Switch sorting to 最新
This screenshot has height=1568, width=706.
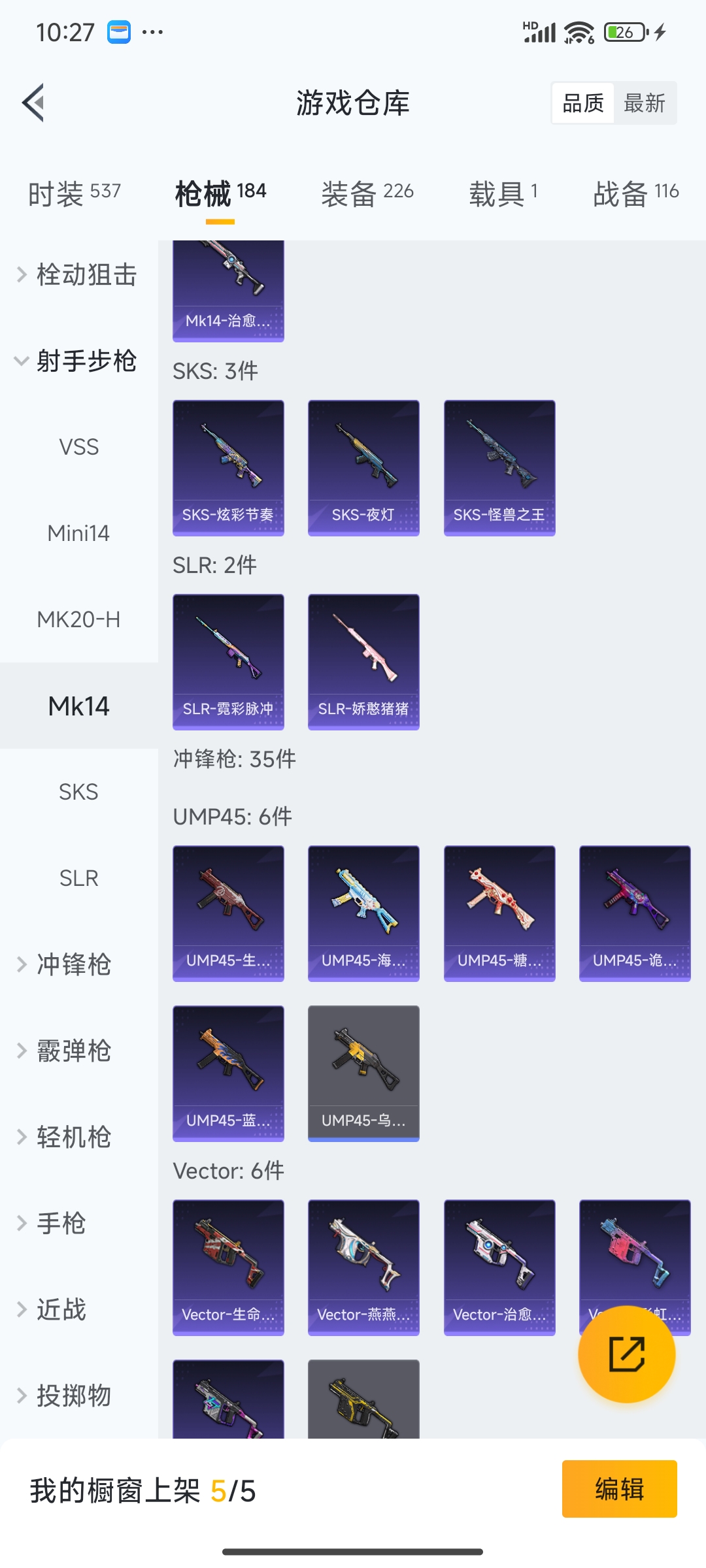[x=645, y=103]
